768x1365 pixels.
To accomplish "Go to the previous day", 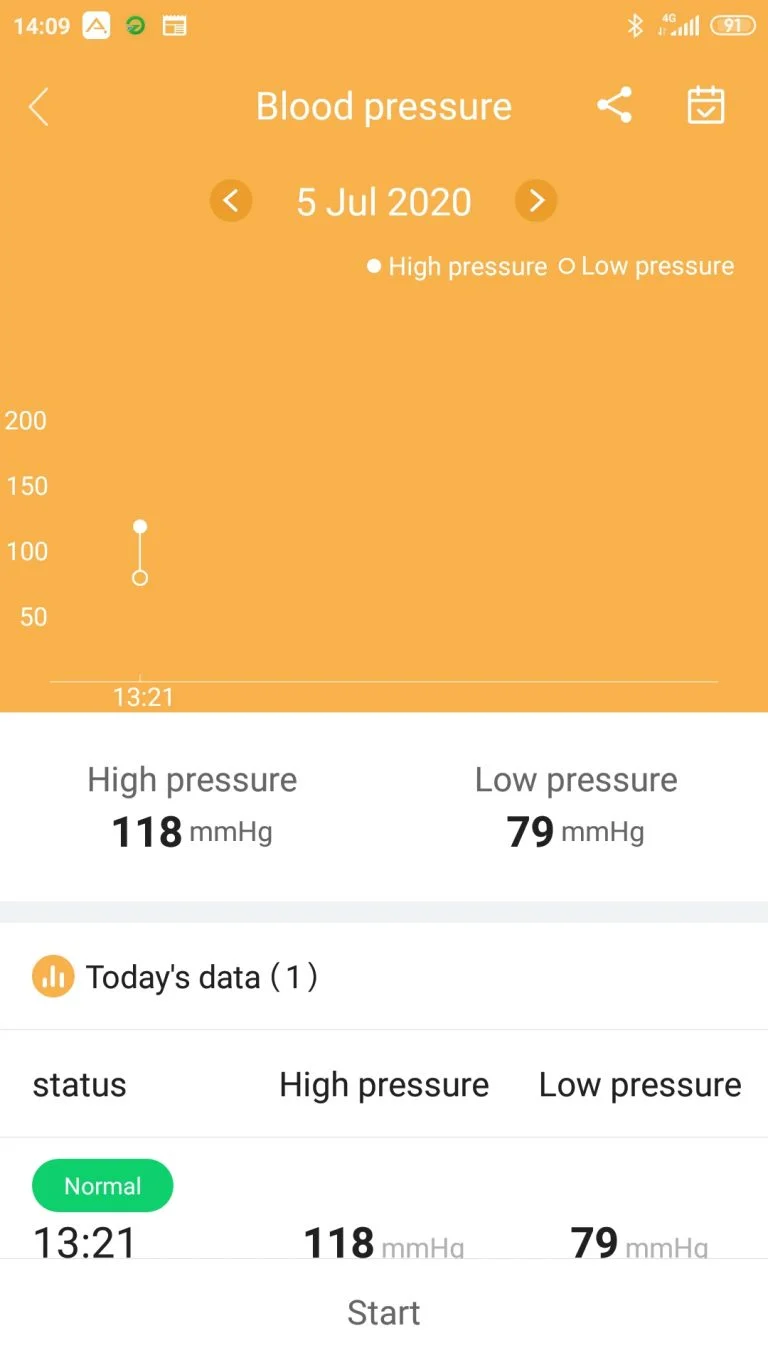I will (231, 202).
